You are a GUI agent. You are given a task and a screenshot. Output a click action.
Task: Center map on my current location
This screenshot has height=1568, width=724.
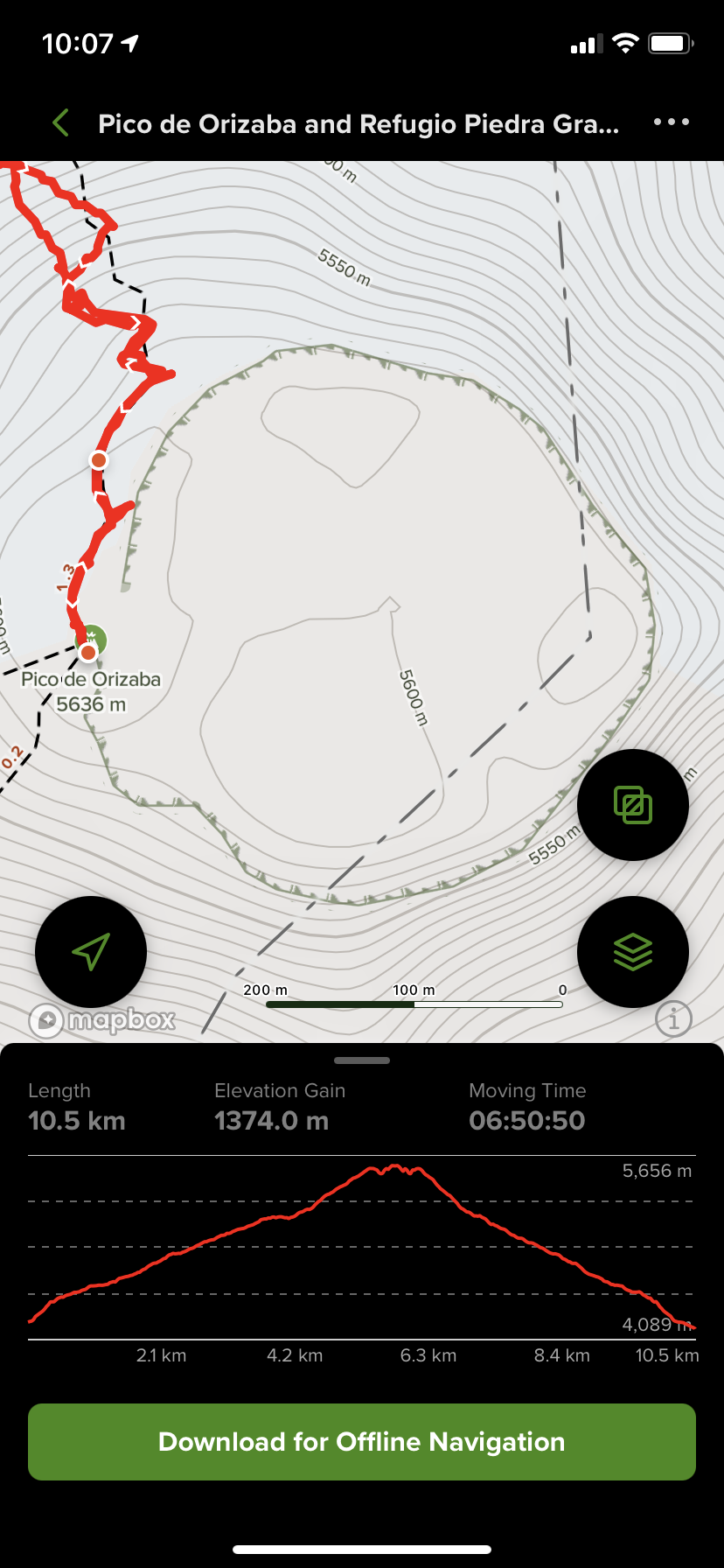click(91, 951)
